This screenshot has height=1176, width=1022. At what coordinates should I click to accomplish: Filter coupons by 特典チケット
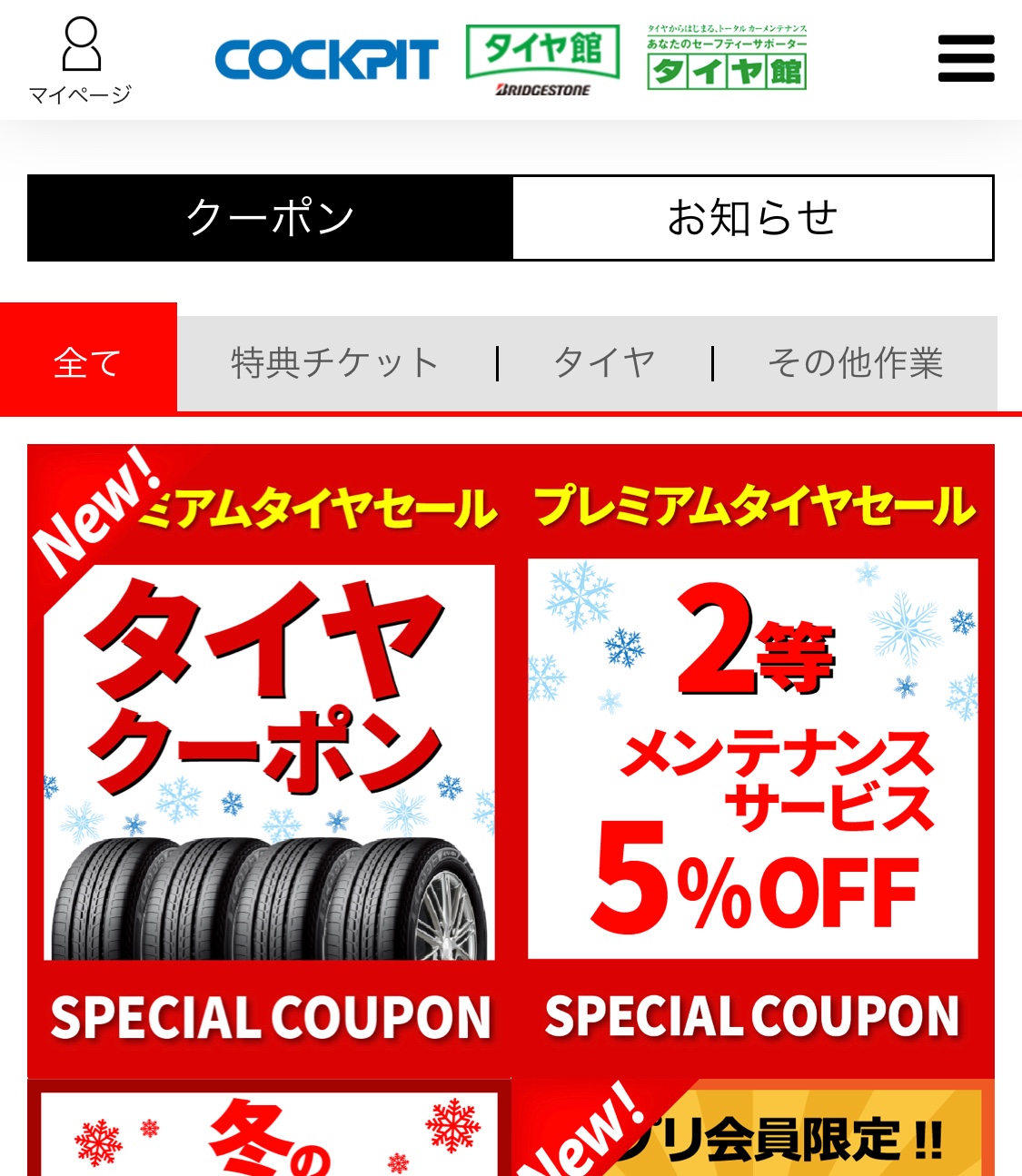334,363
